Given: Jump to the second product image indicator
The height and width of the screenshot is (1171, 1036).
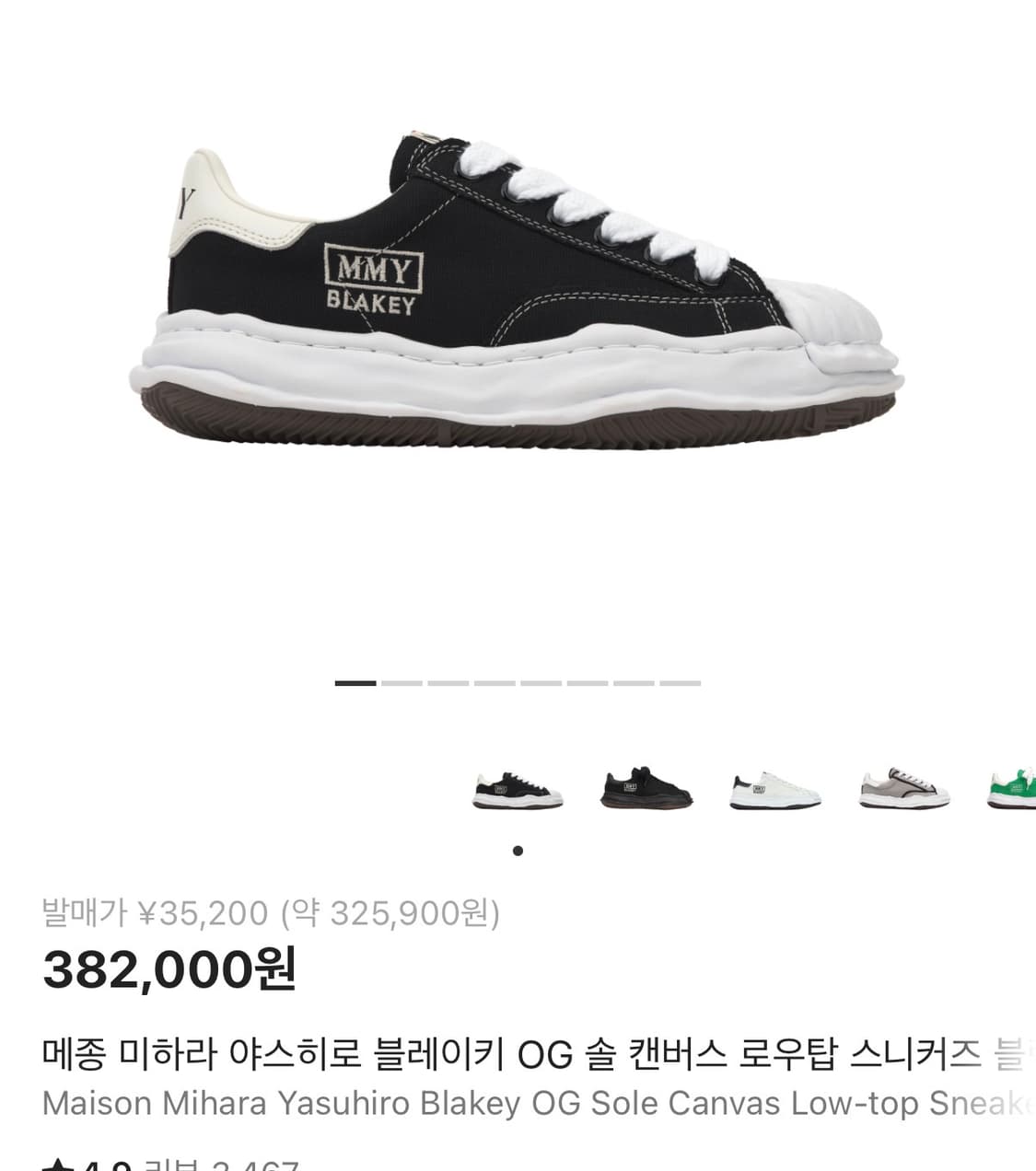Looking at the screenshot, I should pos(402,683).
